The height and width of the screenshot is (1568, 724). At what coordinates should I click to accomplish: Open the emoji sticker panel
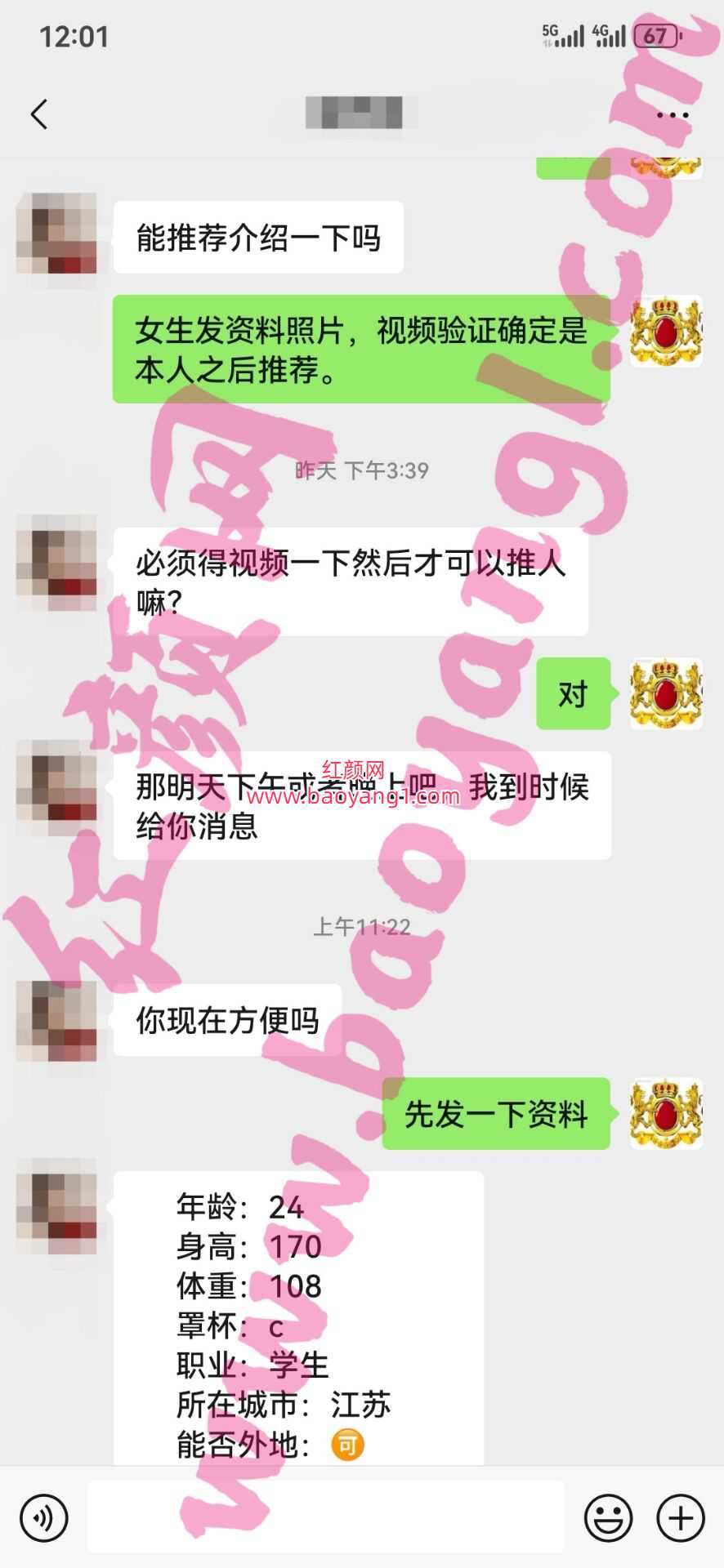click(608, 1517)
